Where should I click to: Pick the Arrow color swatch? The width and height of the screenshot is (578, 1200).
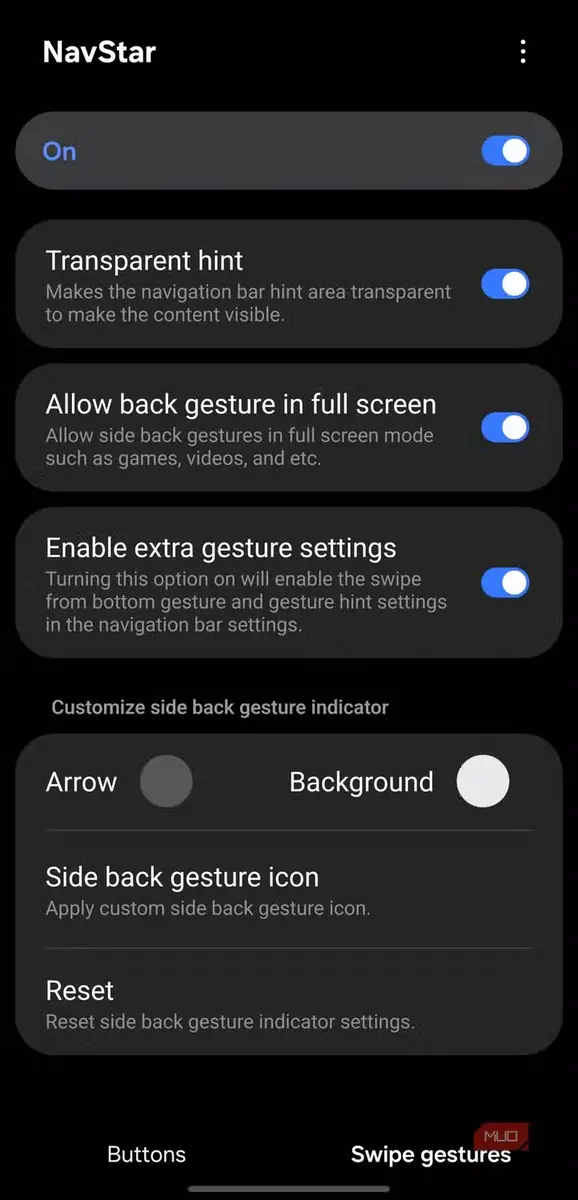click(166, 782)
